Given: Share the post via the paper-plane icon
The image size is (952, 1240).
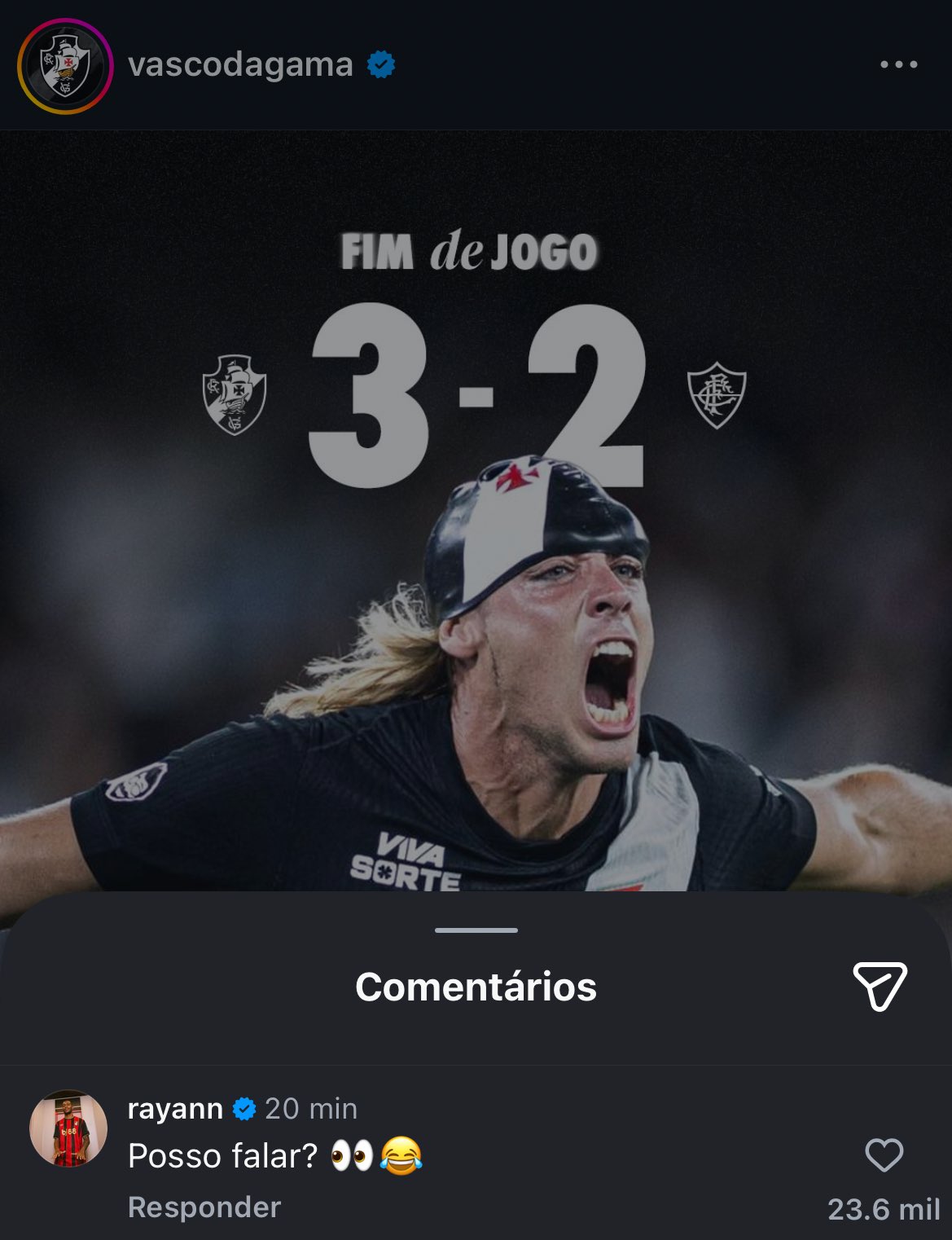Looking at the screenshot, I should (x=880, y=986).
